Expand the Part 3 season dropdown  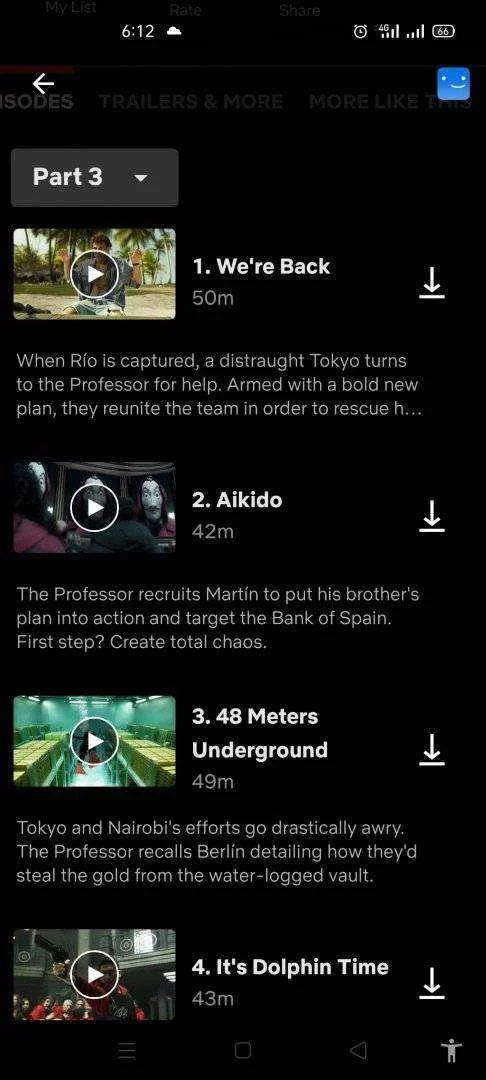coord(94,177)
